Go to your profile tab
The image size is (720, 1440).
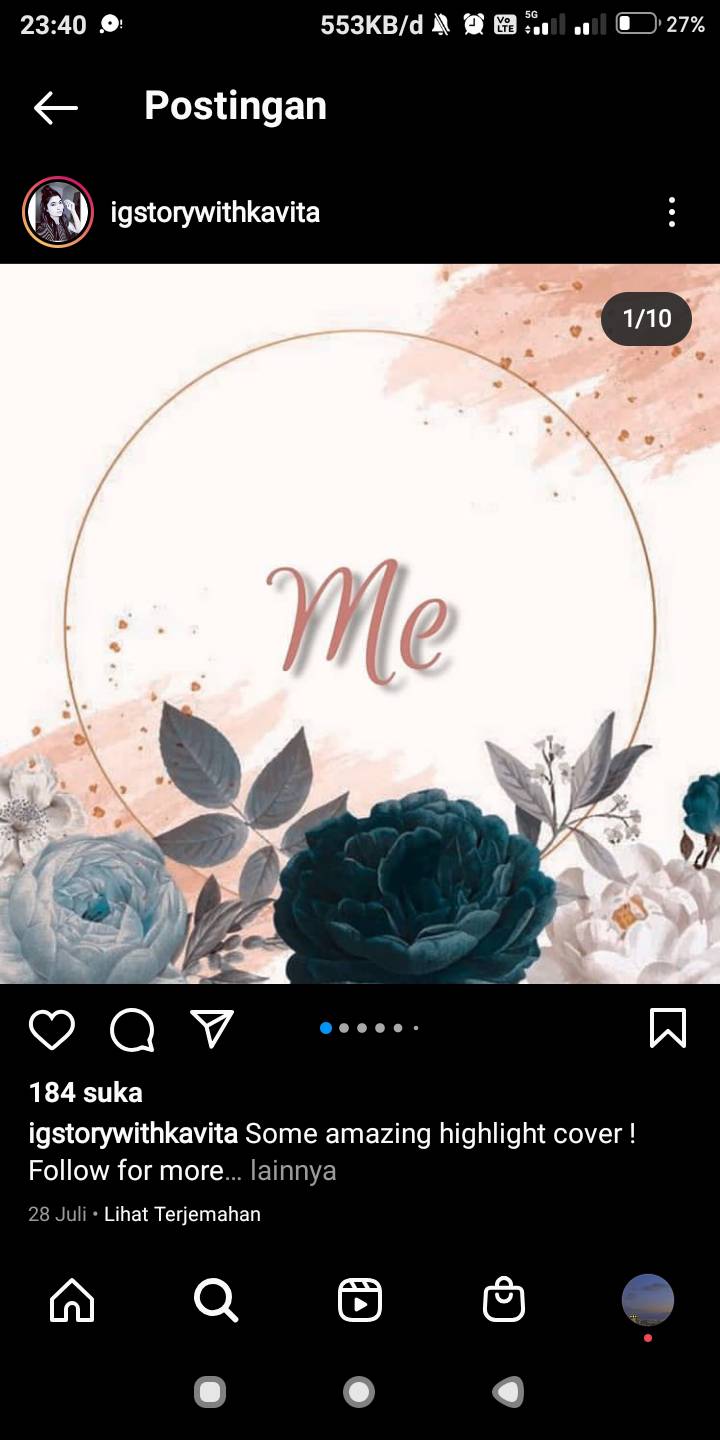(x=648, y=1300)
